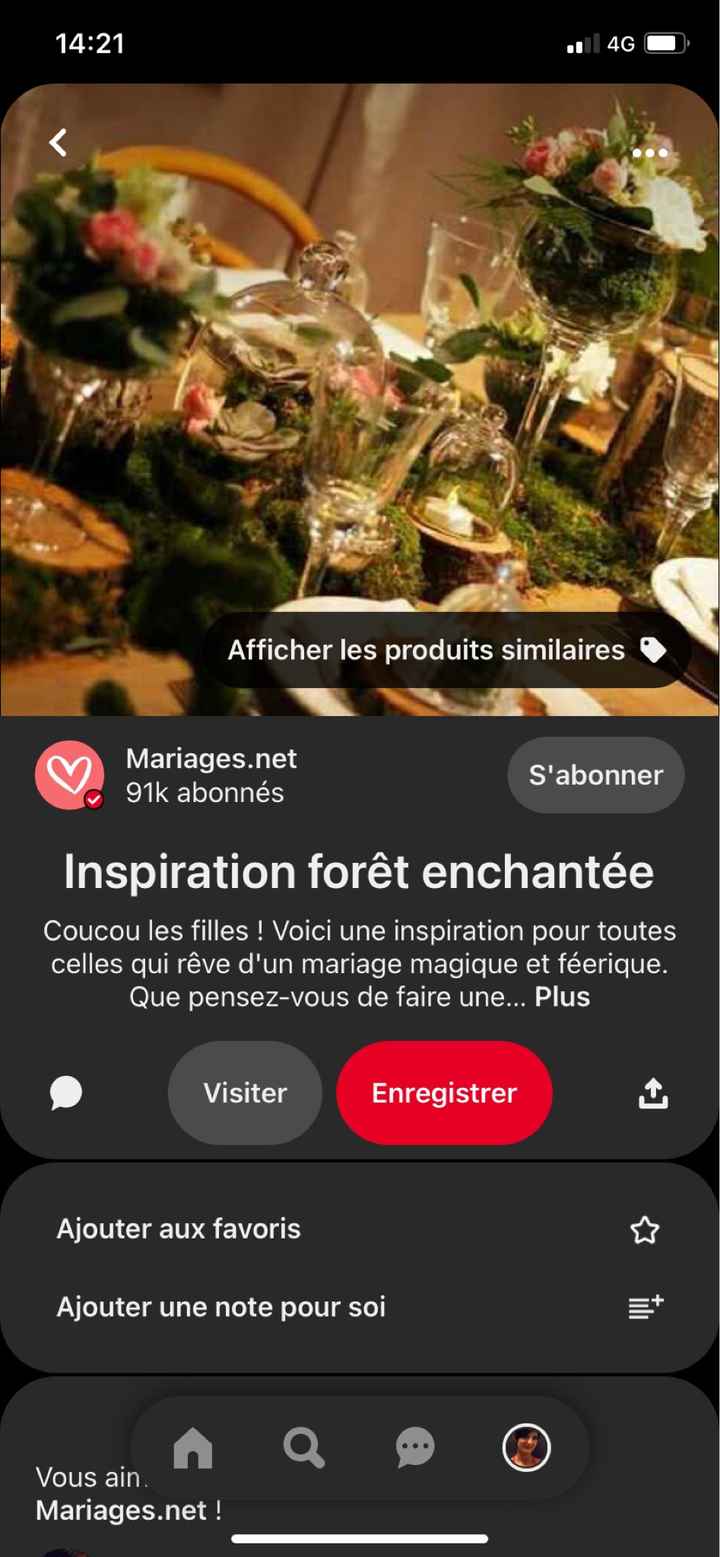This screenshot has width=720, height=1557.
Task: Tap the Mariages.net account name
Action: pos(210,758)
